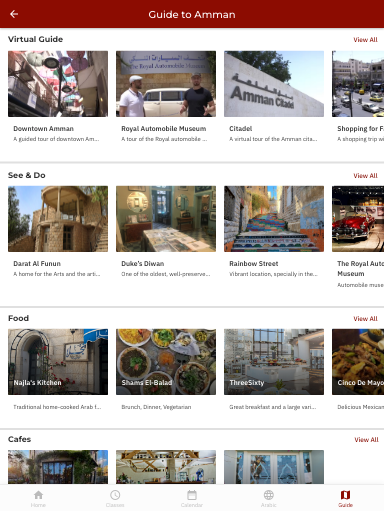
Task: Open Najla's Kitchen restaurant
Action: pyautogui.click(x=58, y=370)
